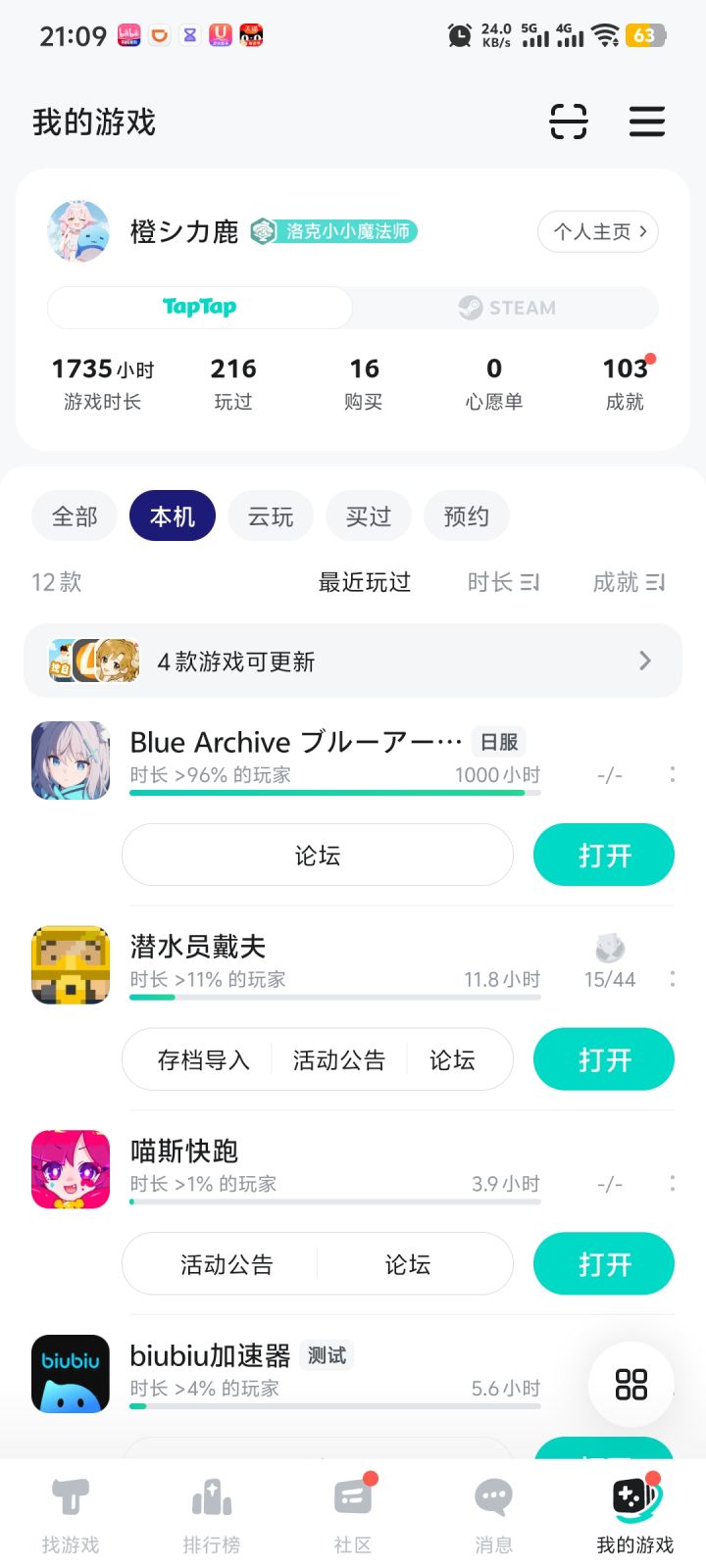Tap the 橙シカ鹿 profile avatar
706x1568 pixels.
click(x=79, y=232)
